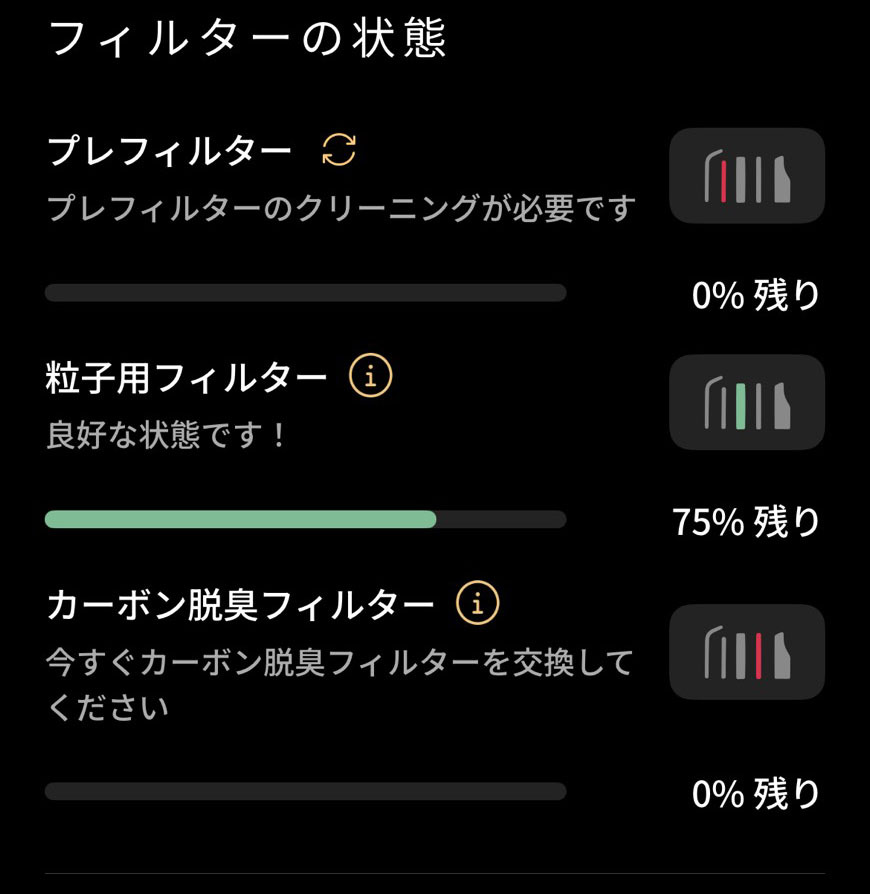The height and width of the screenshot is (894, 870).
Task: Tap the 75% progress bar for 粒子用フィルター
Action: click(x=305, y=519)
